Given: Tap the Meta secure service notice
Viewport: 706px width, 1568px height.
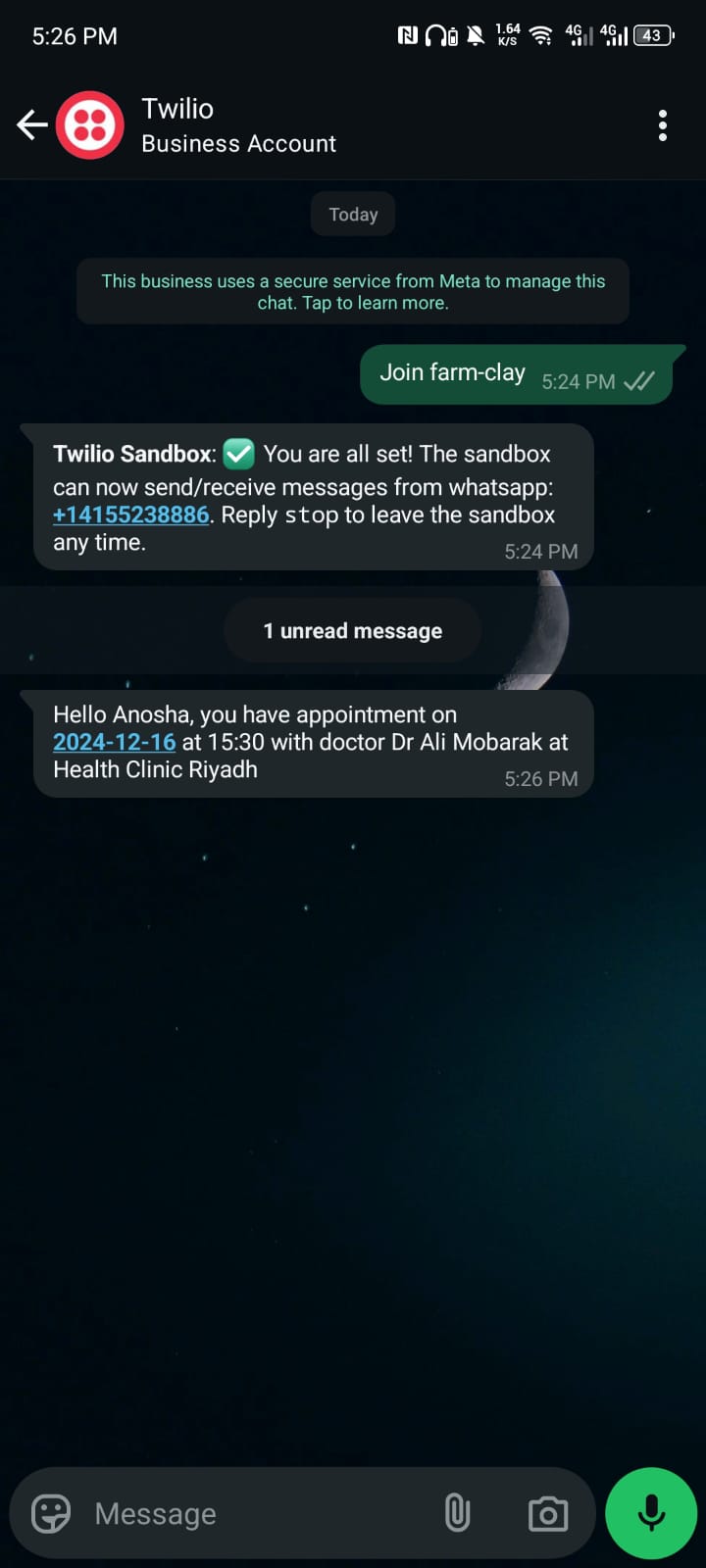Looking at the screenshot, I should (353, 292).
